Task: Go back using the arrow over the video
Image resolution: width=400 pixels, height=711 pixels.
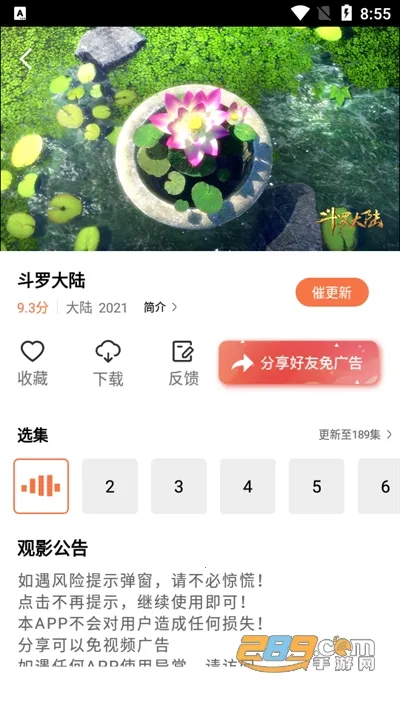Action: (26, 59)
